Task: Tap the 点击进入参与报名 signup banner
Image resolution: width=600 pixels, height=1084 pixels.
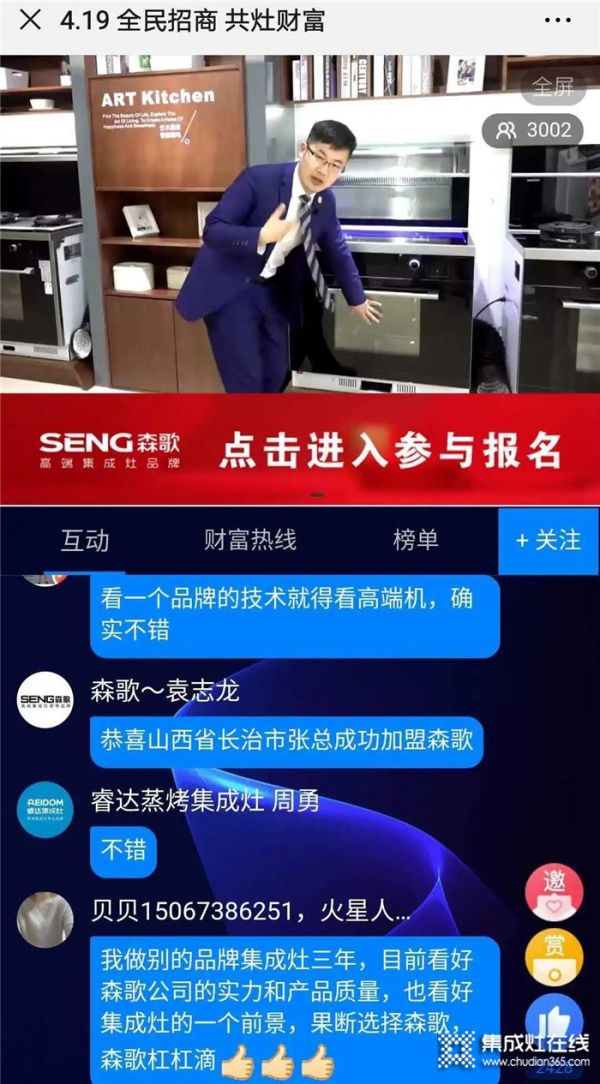Action: tap(300, 449)
